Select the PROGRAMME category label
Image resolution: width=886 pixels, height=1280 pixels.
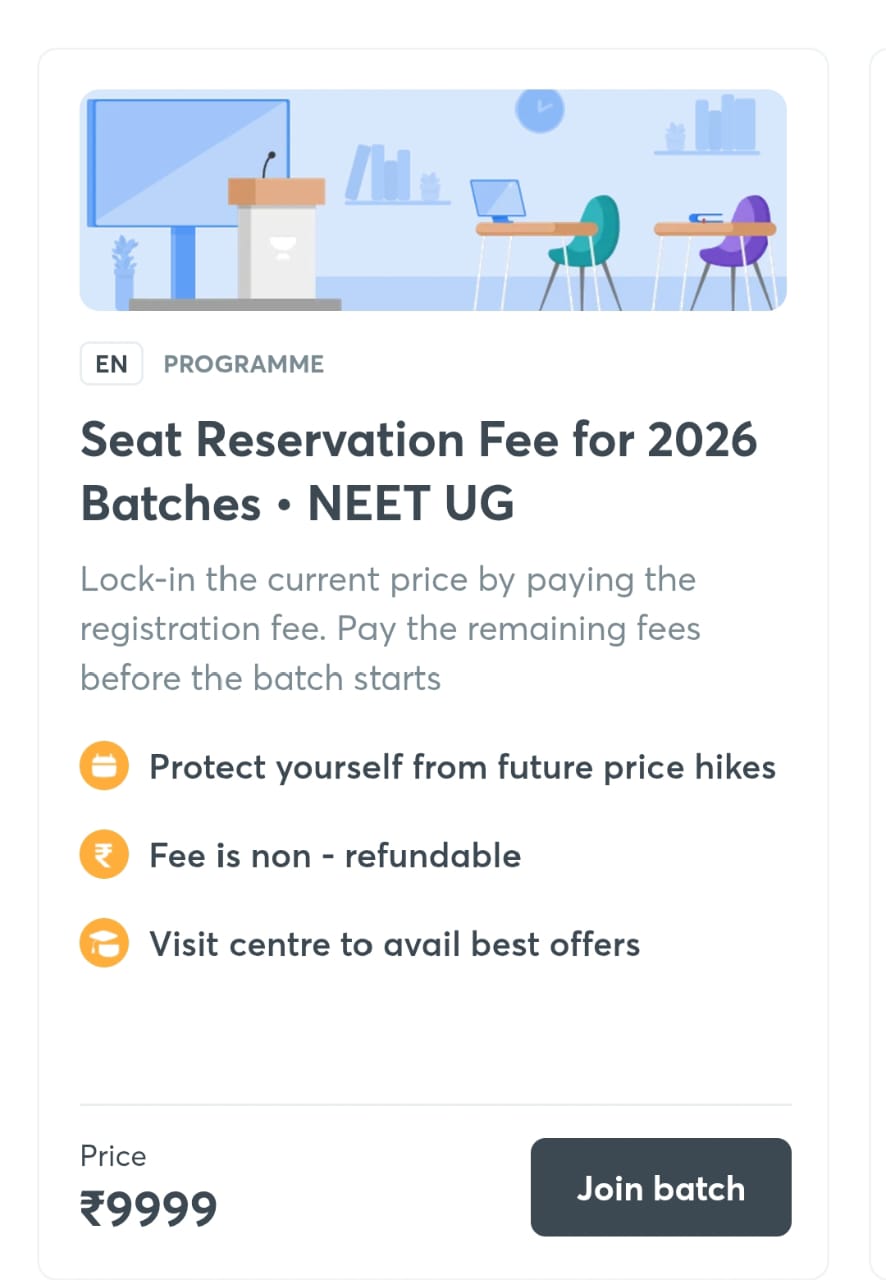click(244, 364)
